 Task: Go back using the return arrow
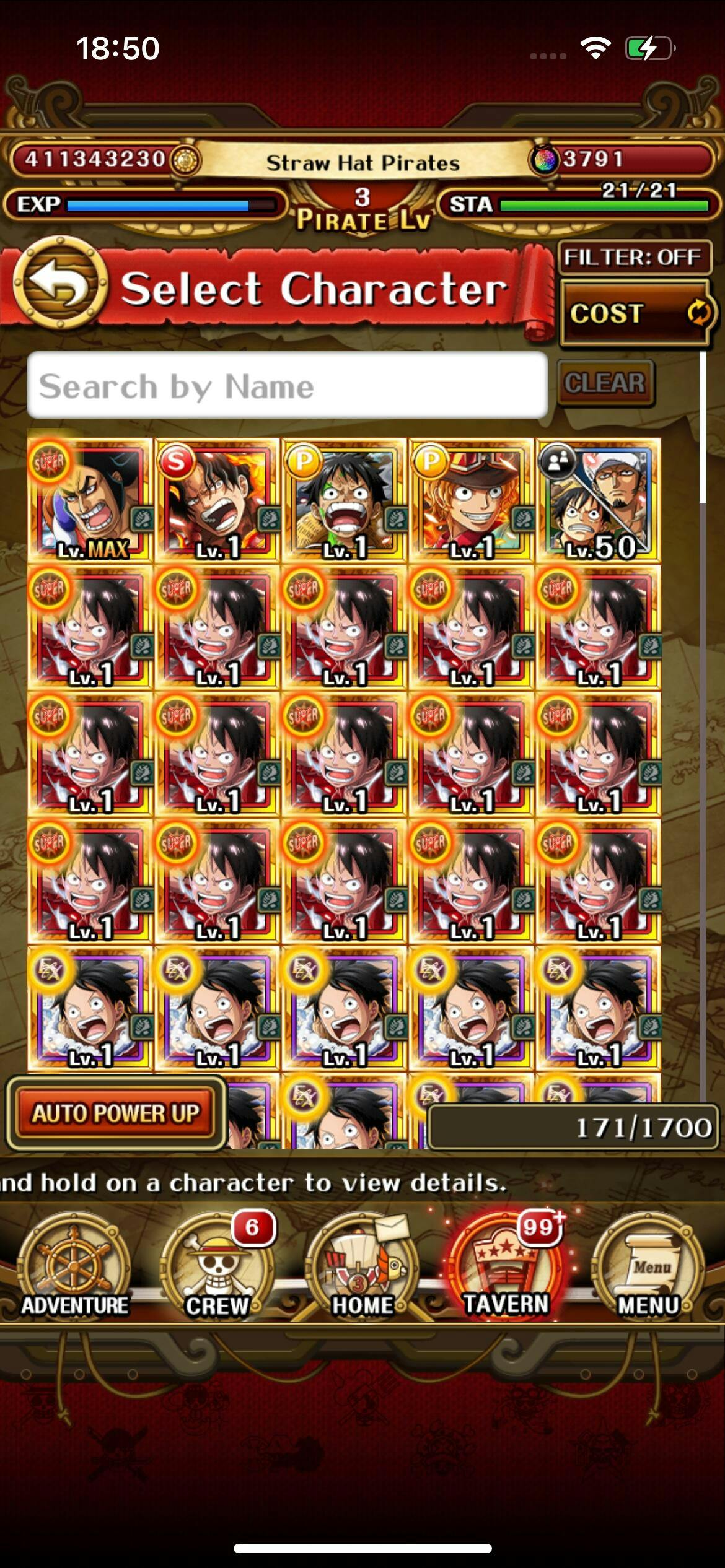pos(60,284)
